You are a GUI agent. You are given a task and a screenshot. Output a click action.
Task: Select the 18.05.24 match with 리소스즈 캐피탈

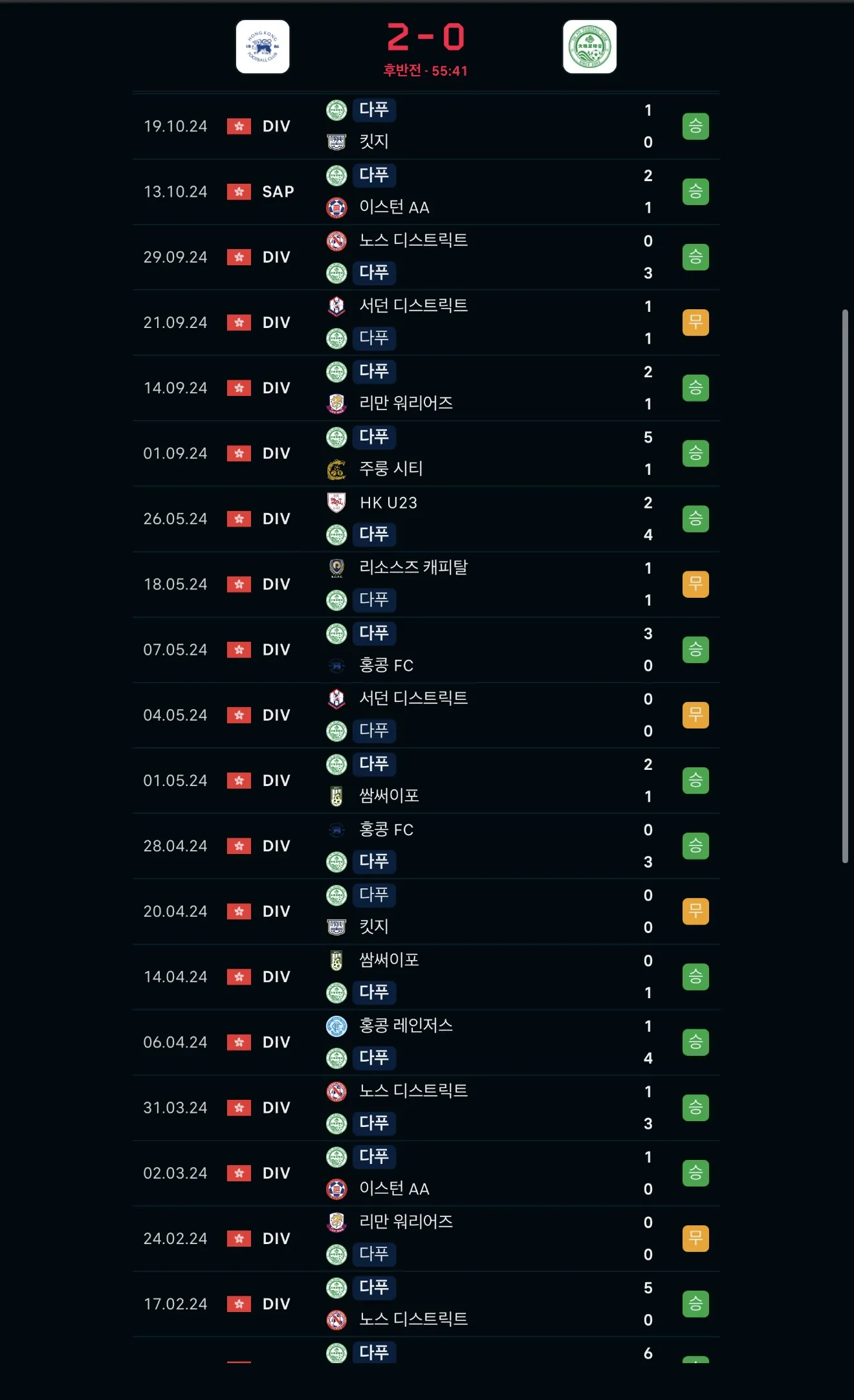point(426,584)
